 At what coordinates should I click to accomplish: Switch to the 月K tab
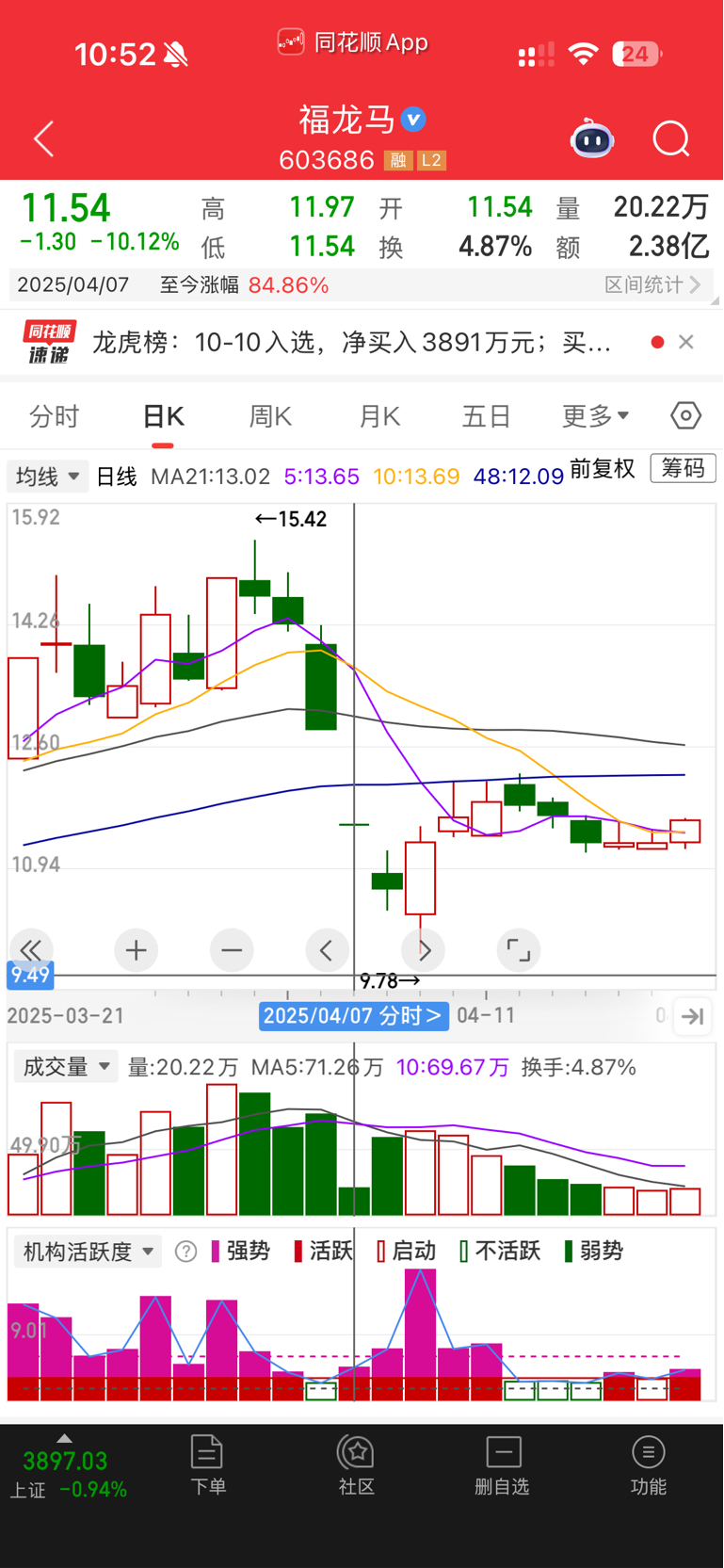tap(379, 416)
